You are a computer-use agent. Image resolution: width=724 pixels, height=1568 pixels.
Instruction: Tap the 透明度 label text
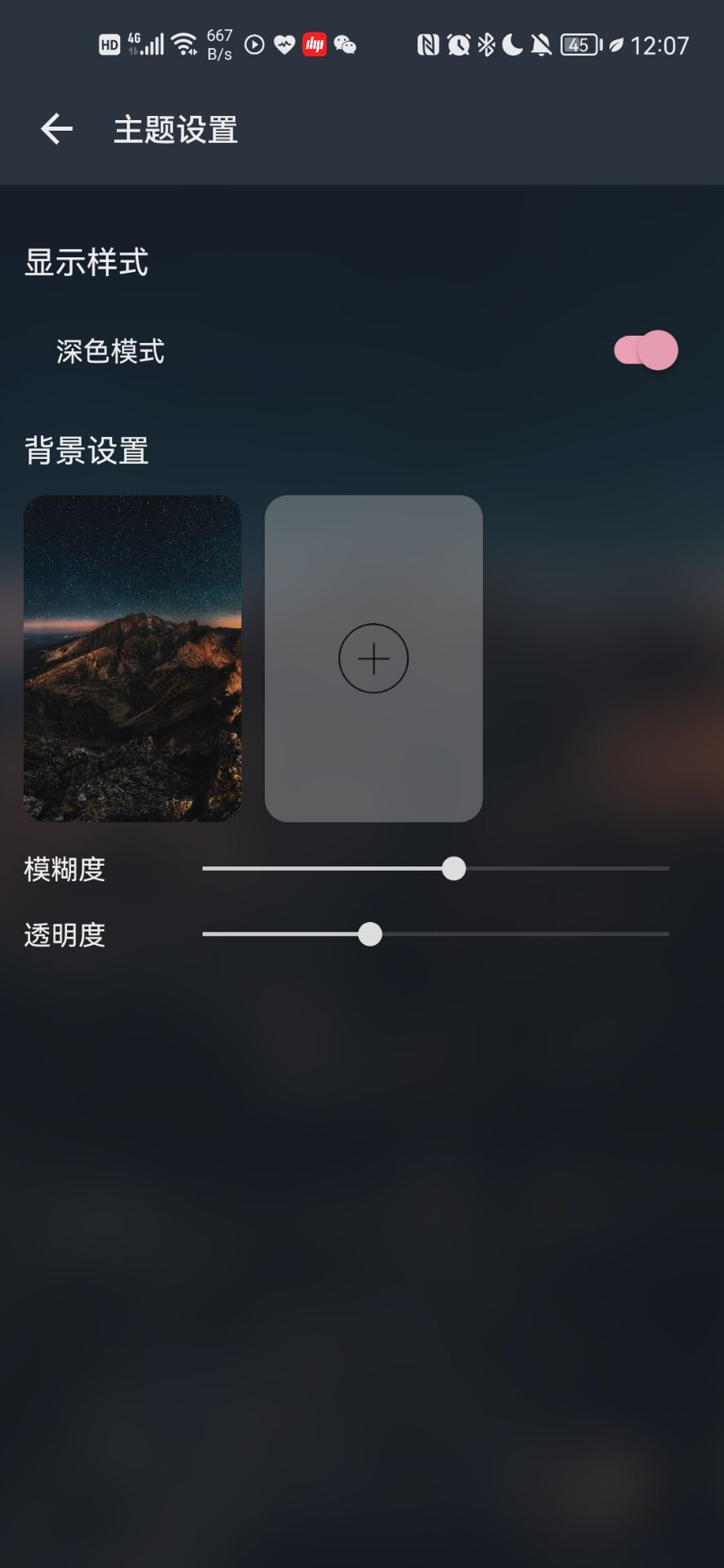[x=65, y=935]
